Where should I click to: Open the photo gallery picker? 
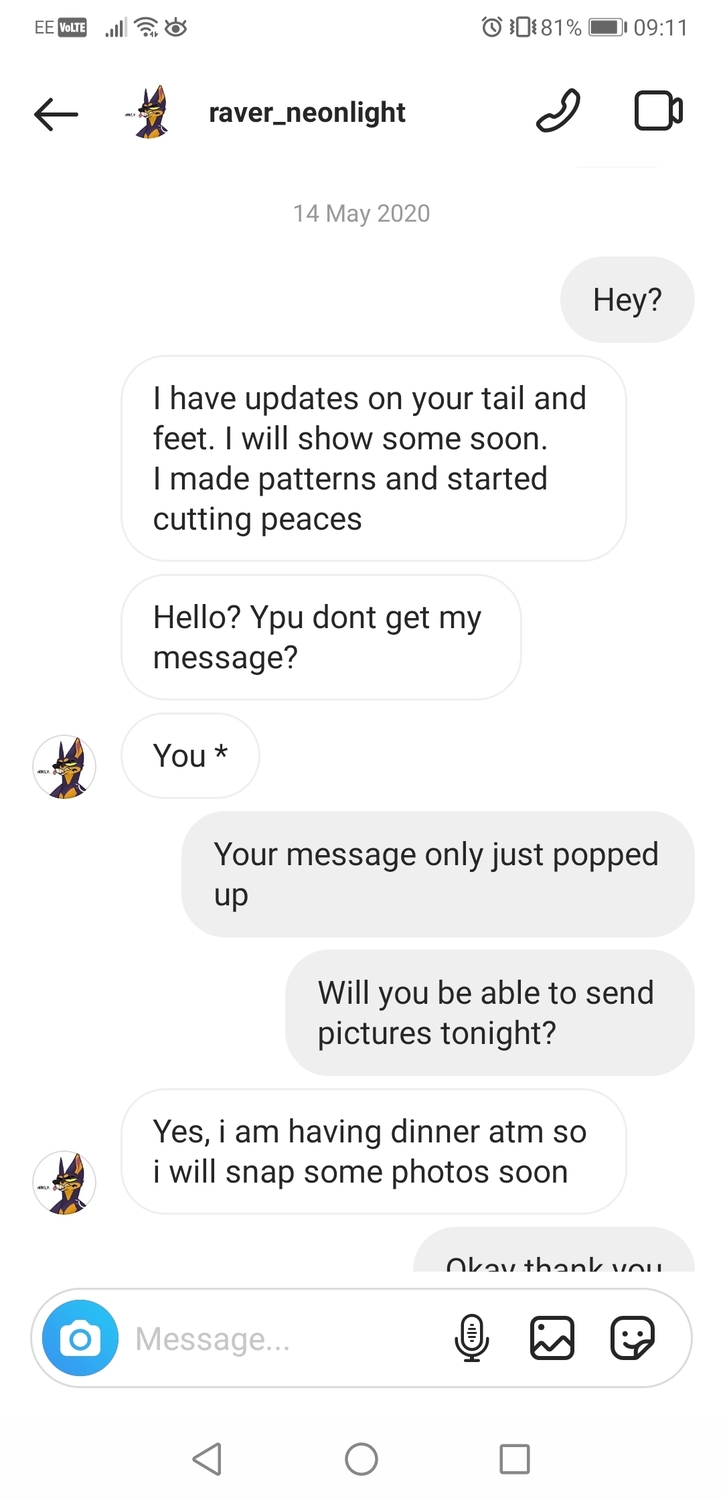[x=552, y=1338]
